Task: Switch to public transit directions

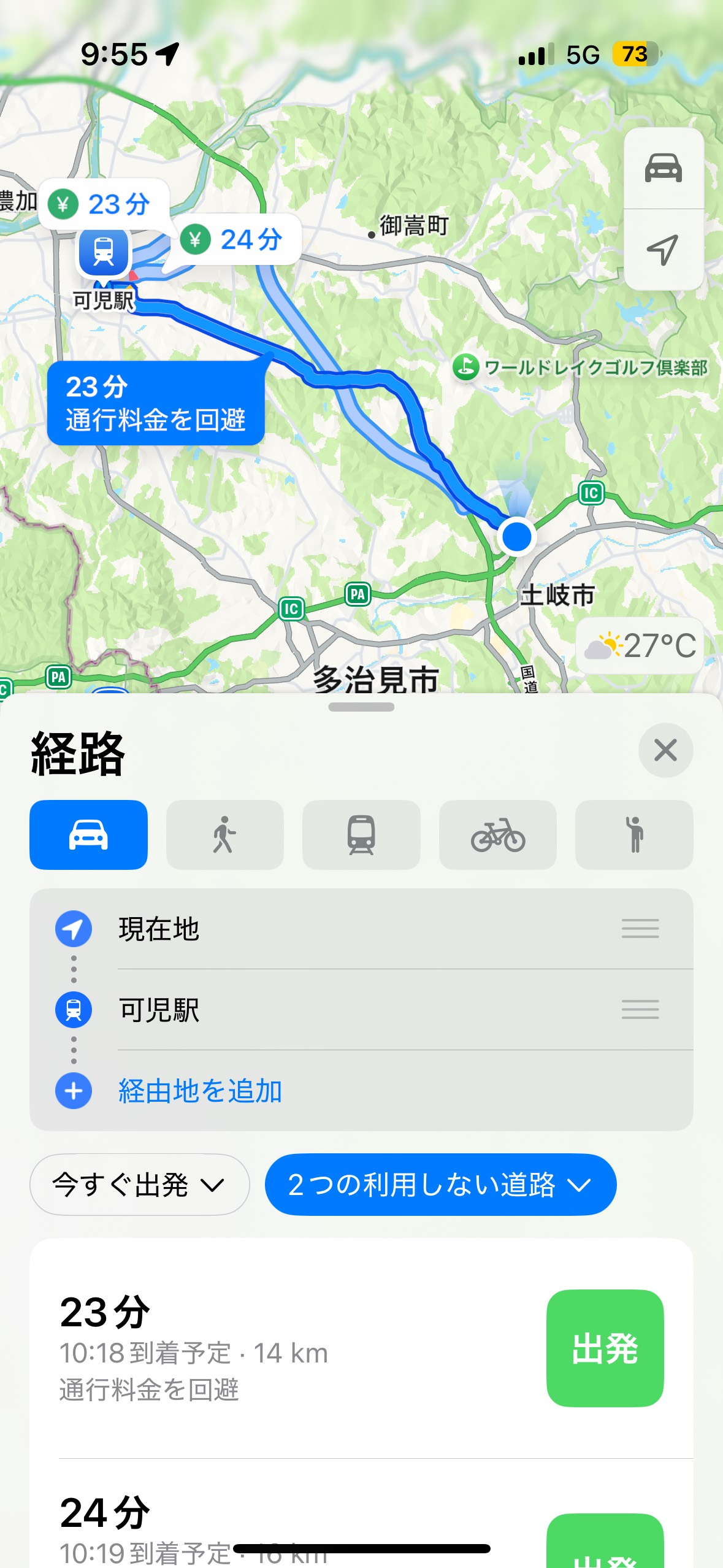Action: coord(361,834)
